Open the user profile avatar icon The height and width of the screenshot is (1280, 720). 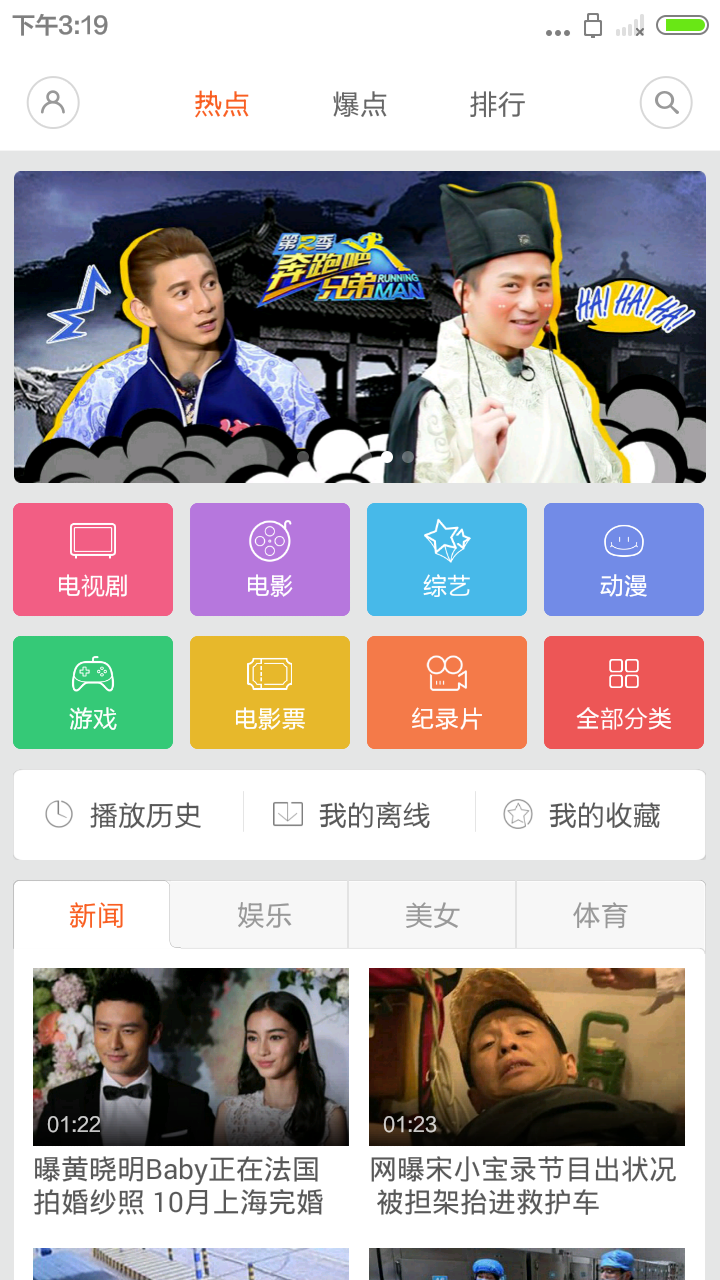click(x=53, y=103)
